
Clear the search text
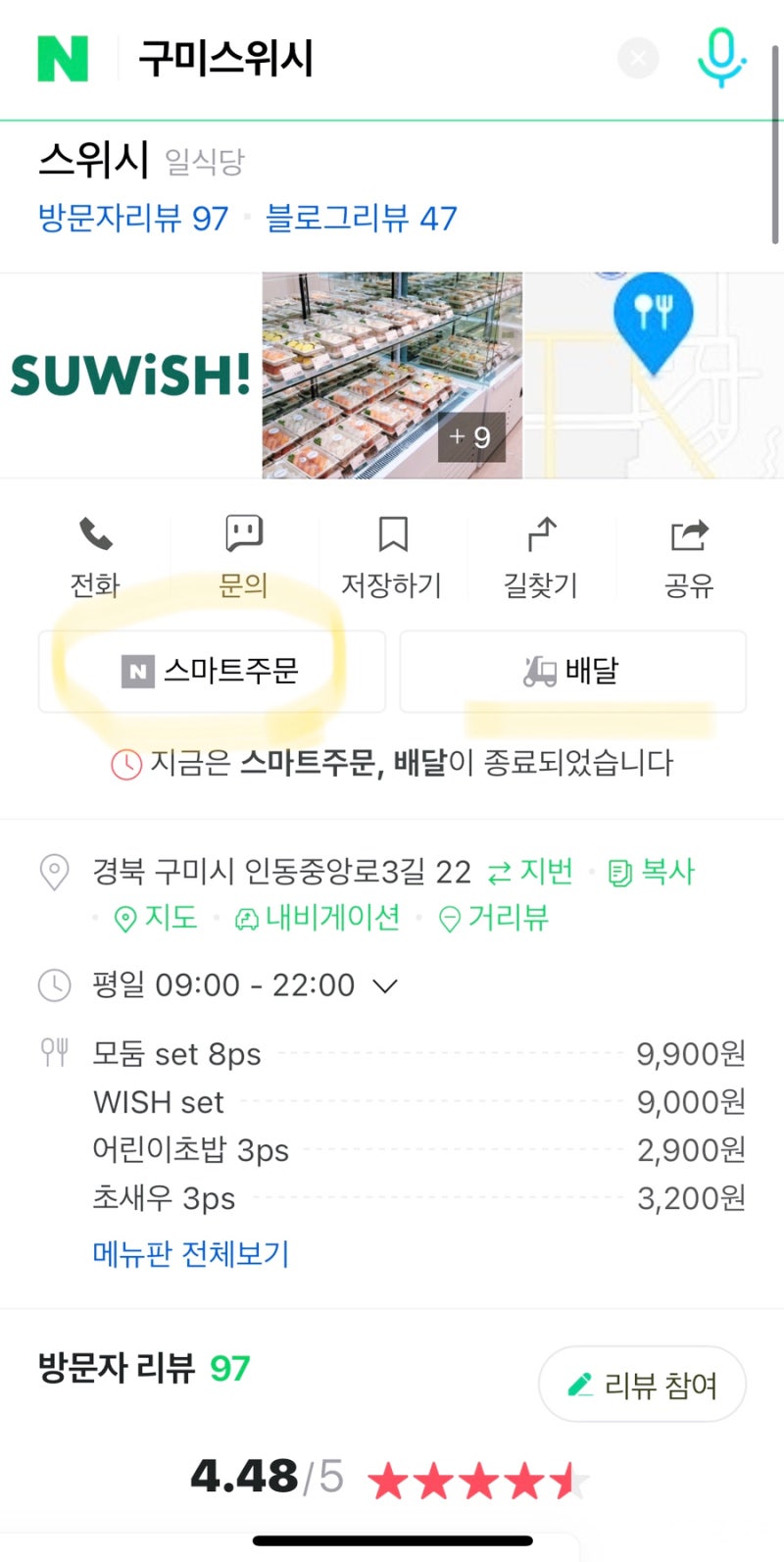(x=638, y=59)
